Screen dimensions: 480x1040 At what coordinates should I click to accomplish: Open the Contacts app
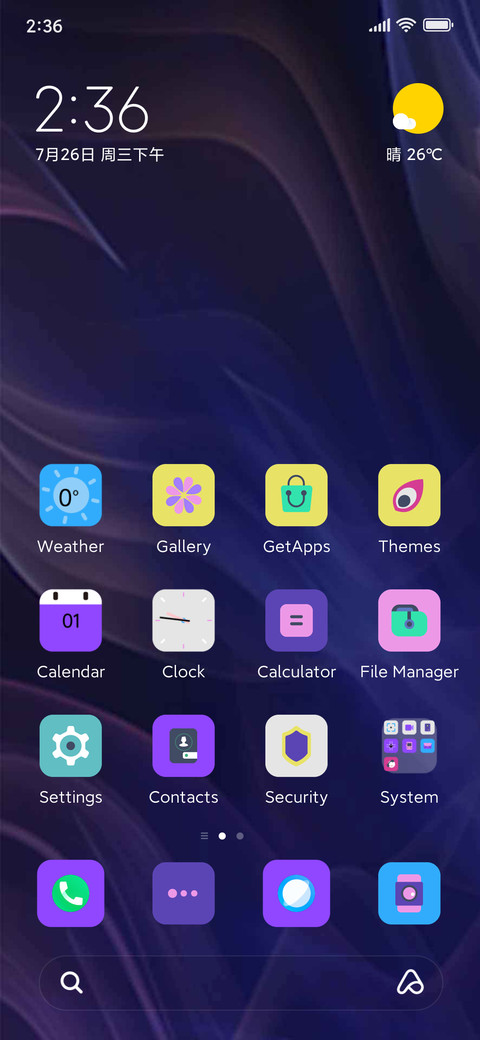click(184, 746)
